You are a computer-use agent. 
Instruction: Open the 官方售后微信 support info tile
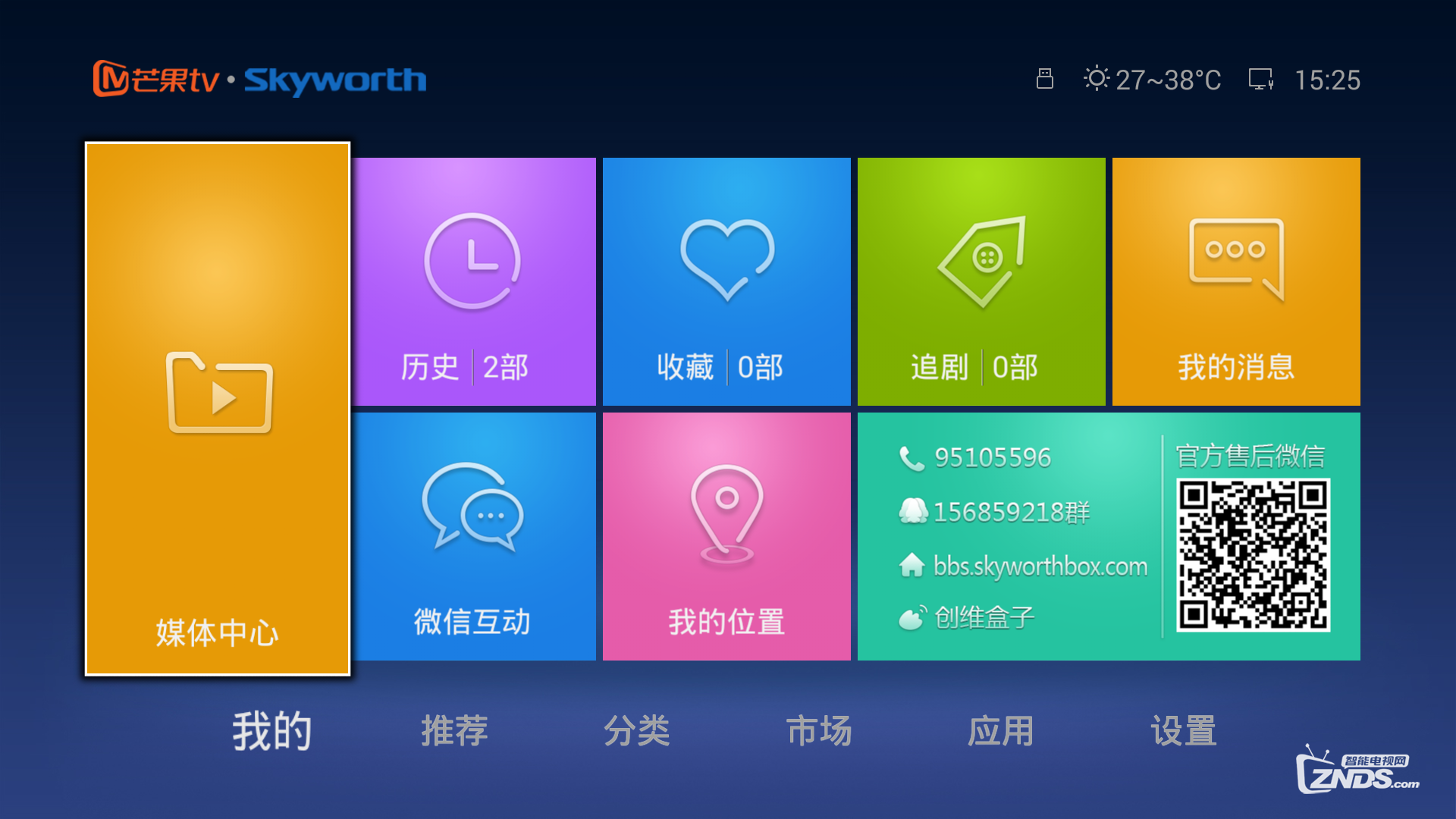[x=1109, y=536]
